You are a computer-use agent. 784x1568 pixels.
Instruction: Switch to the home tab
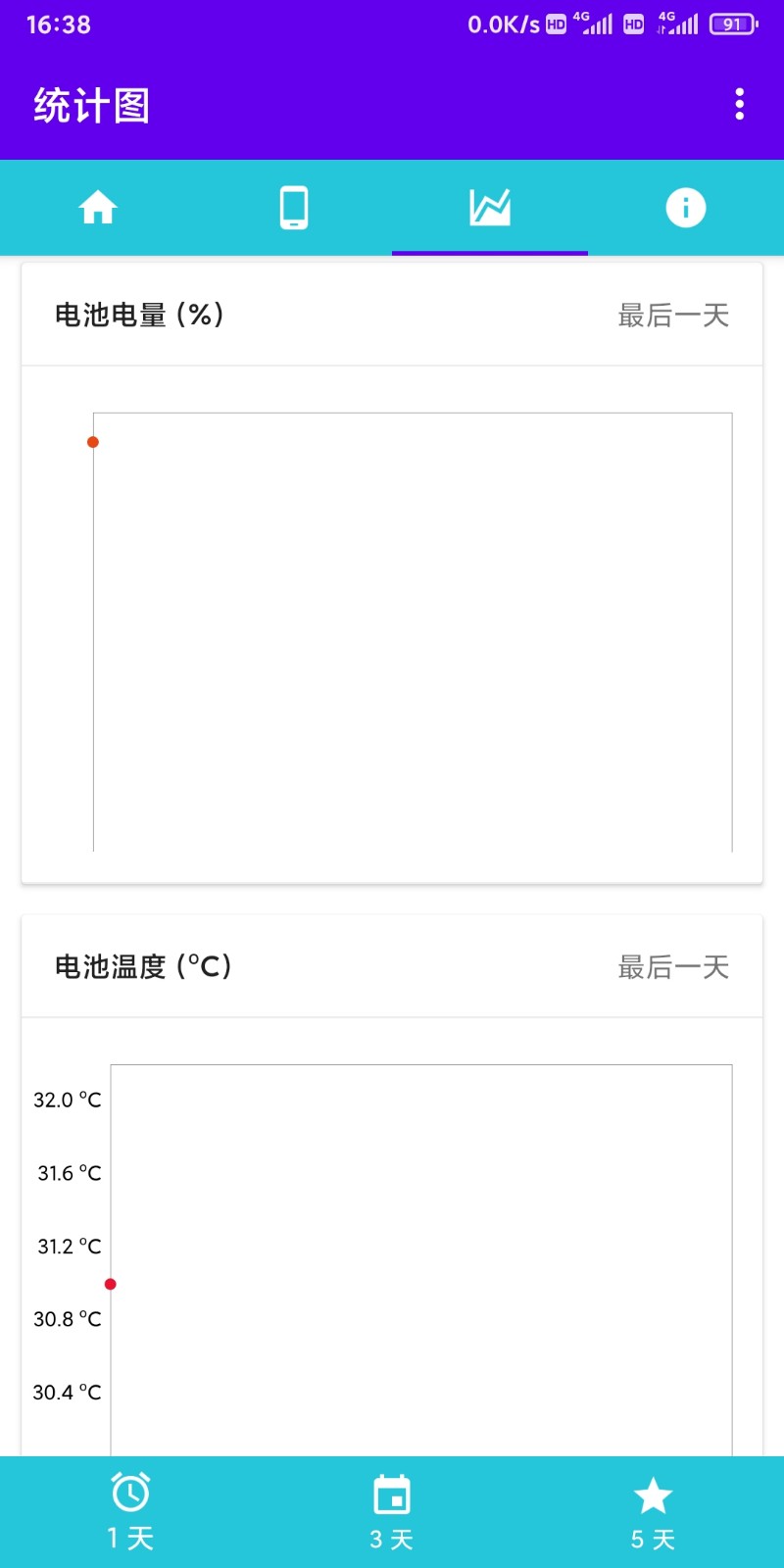[x=98, y=208]
